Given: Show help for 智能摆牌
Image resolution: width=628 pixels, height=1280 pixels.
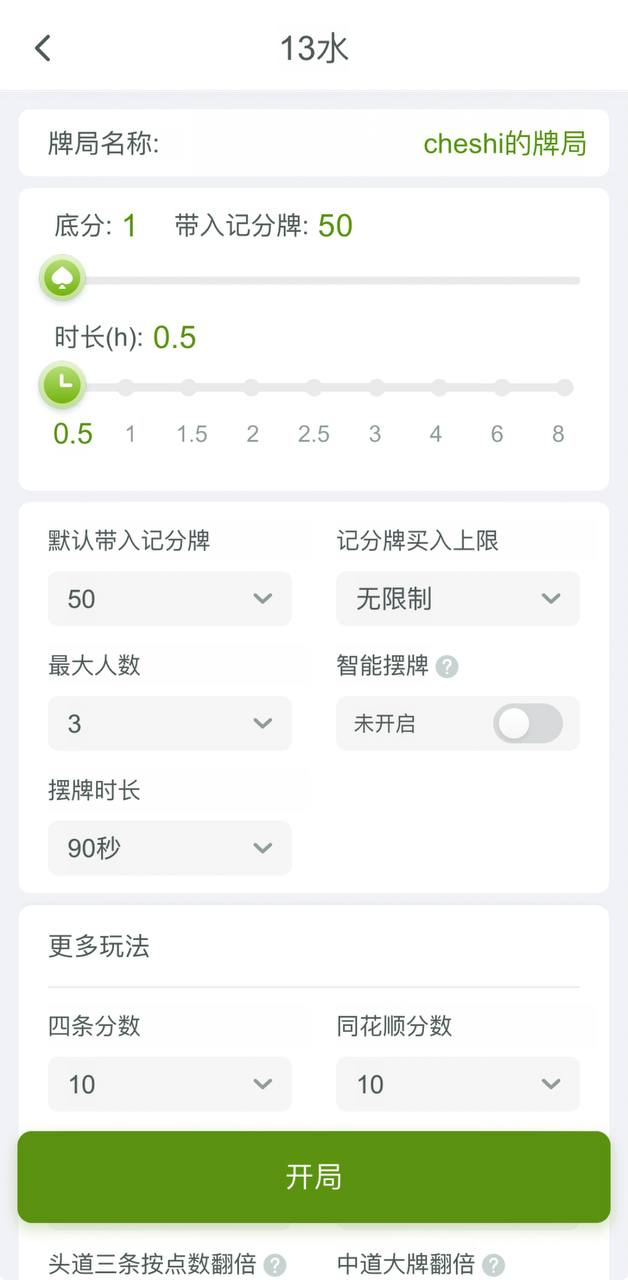Looking at the screenshot, I should point(447,666).
